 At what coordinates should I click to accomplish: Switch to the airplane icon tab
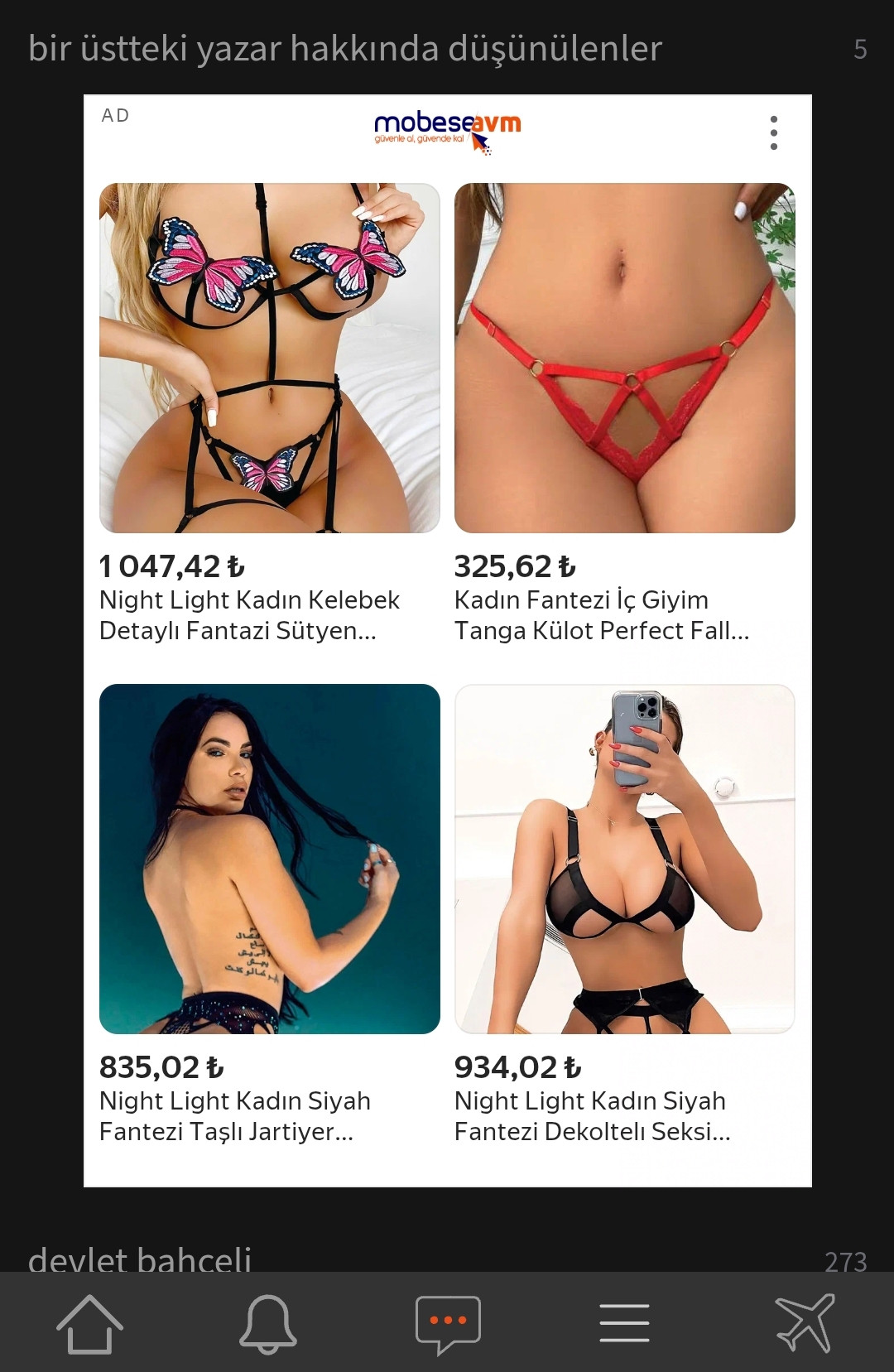(x=805, y=1323)
